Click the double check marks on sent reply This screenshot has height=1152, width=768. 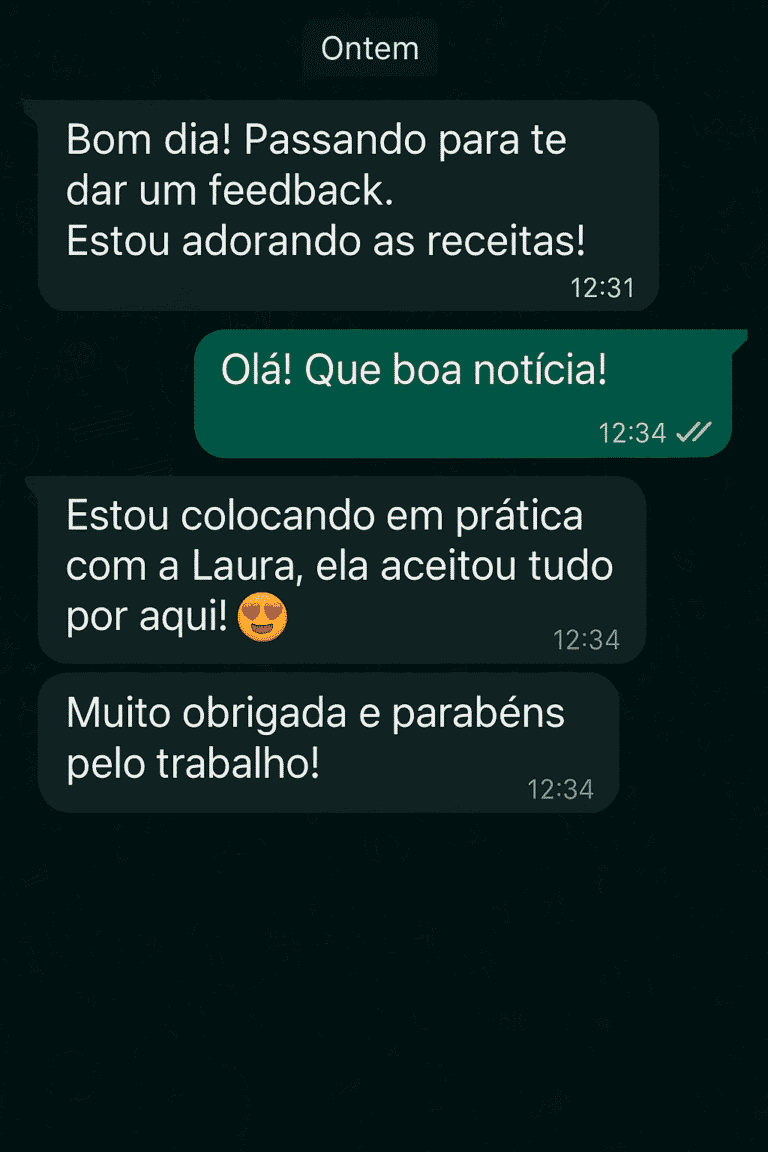[x=696, y=433]
